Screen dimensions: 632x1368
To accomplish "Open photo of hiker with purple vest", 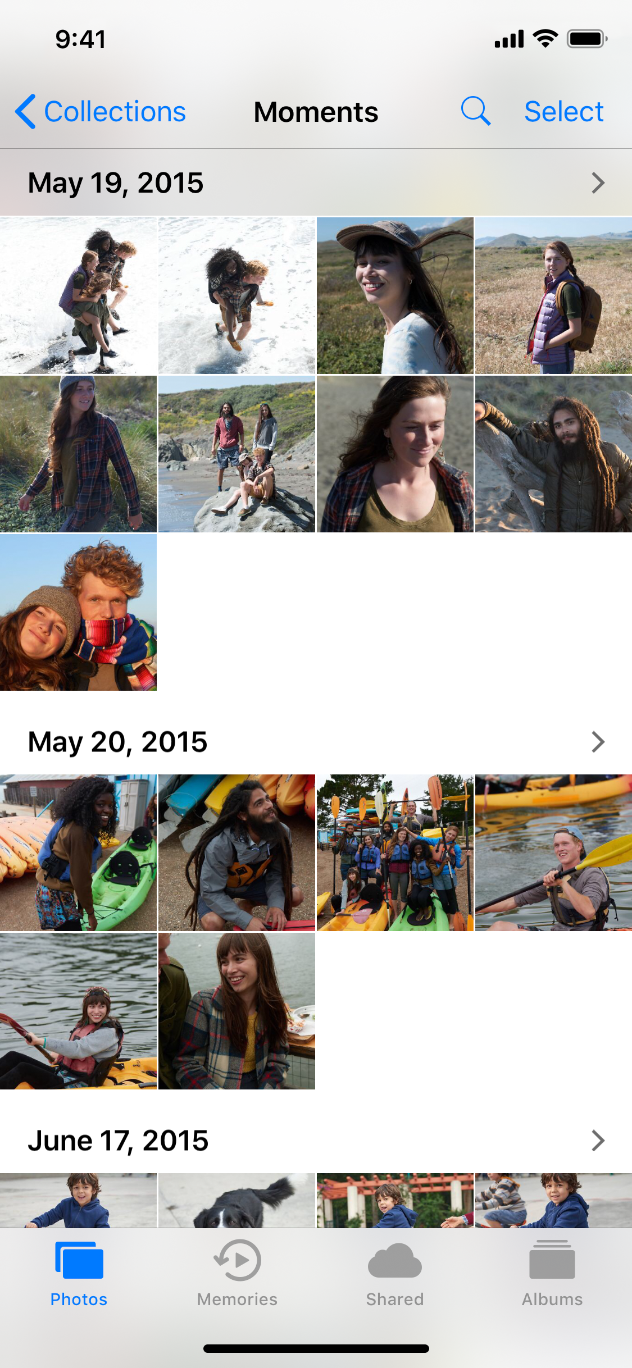I will pyautogui.click(x=554, y=296).
